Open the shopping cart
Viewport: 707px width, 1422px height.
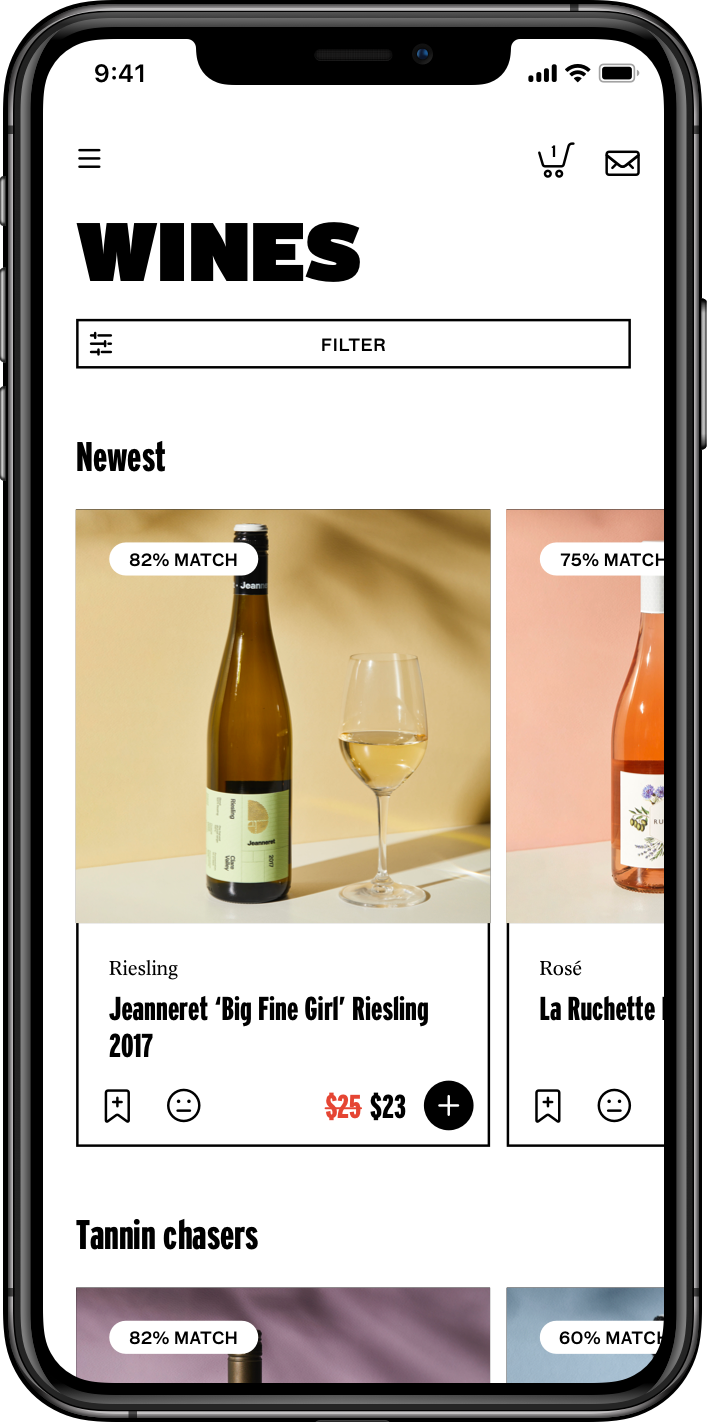click(x=555, y=161)
